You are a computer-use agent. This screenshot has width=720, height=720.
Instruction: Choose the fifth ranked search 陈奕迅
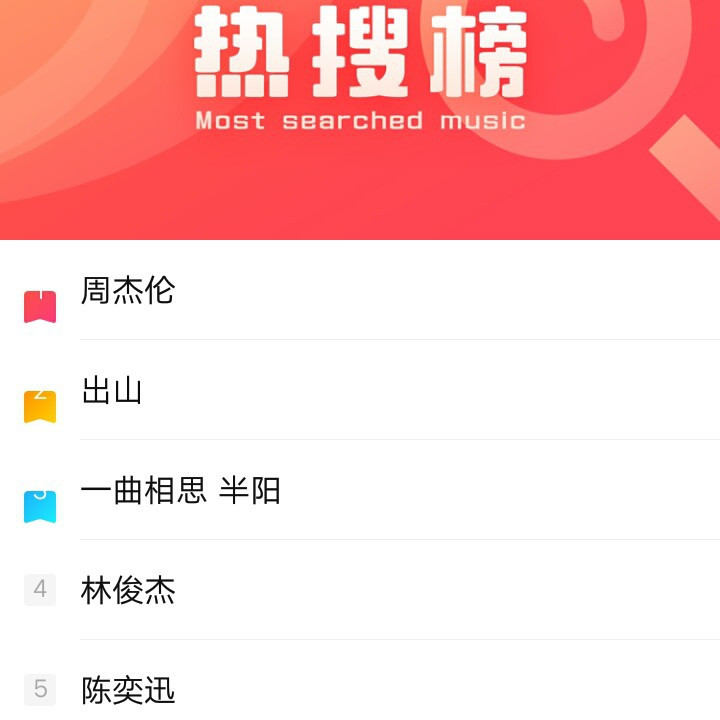(x=128, y=690)
